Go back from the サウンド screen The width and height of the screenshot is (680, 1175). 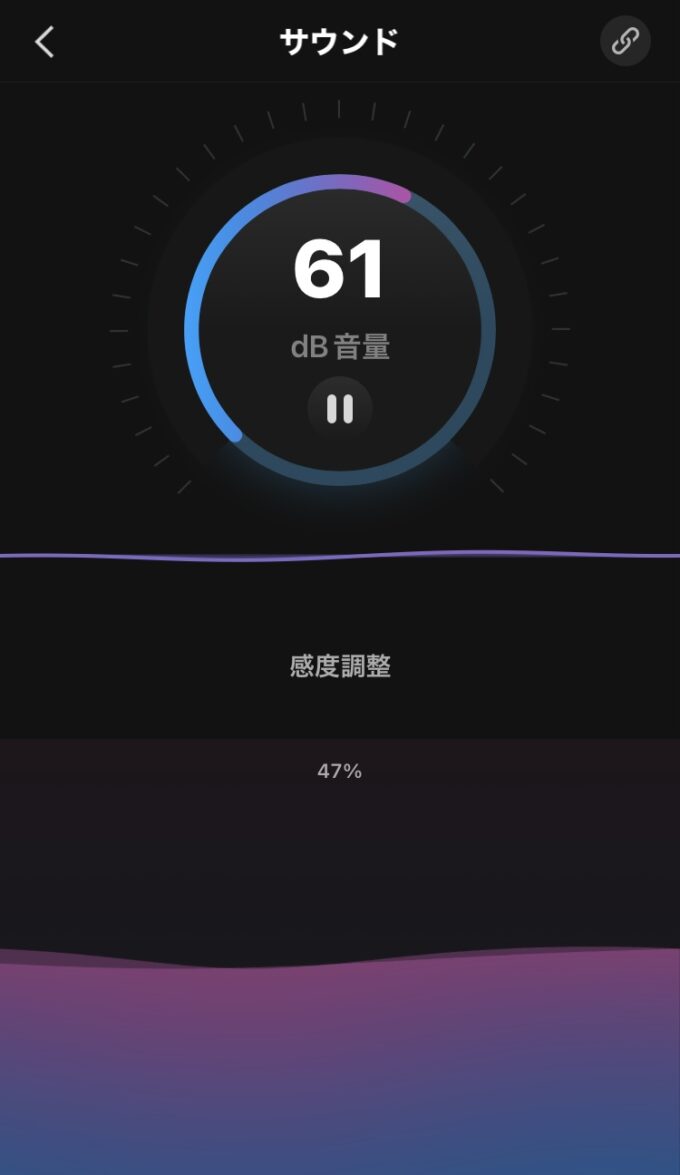click(44, 42)
